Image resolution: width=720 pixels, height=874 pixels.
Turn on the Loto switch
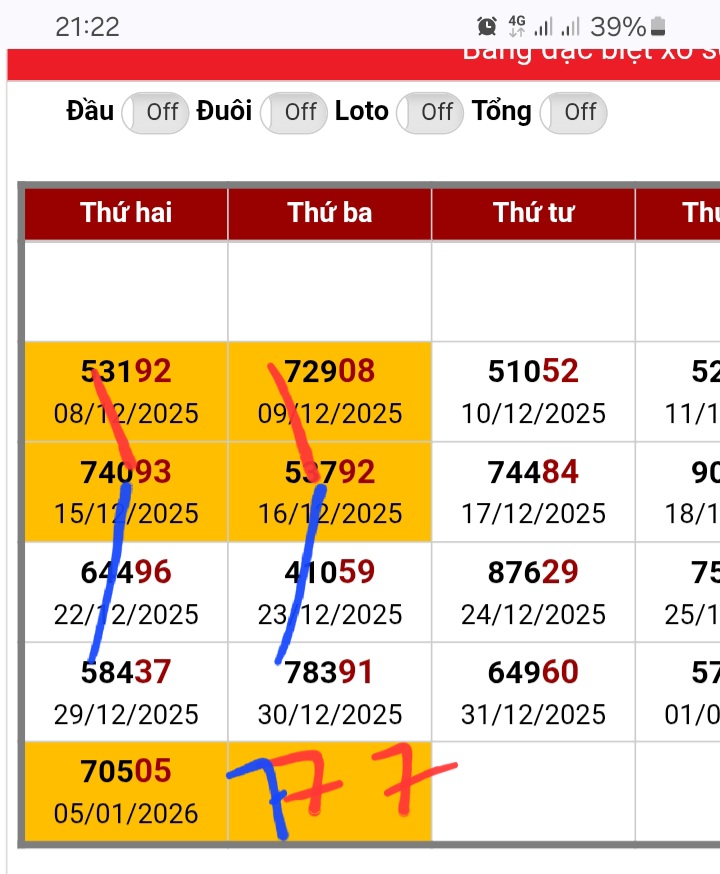tap(430, 112)
